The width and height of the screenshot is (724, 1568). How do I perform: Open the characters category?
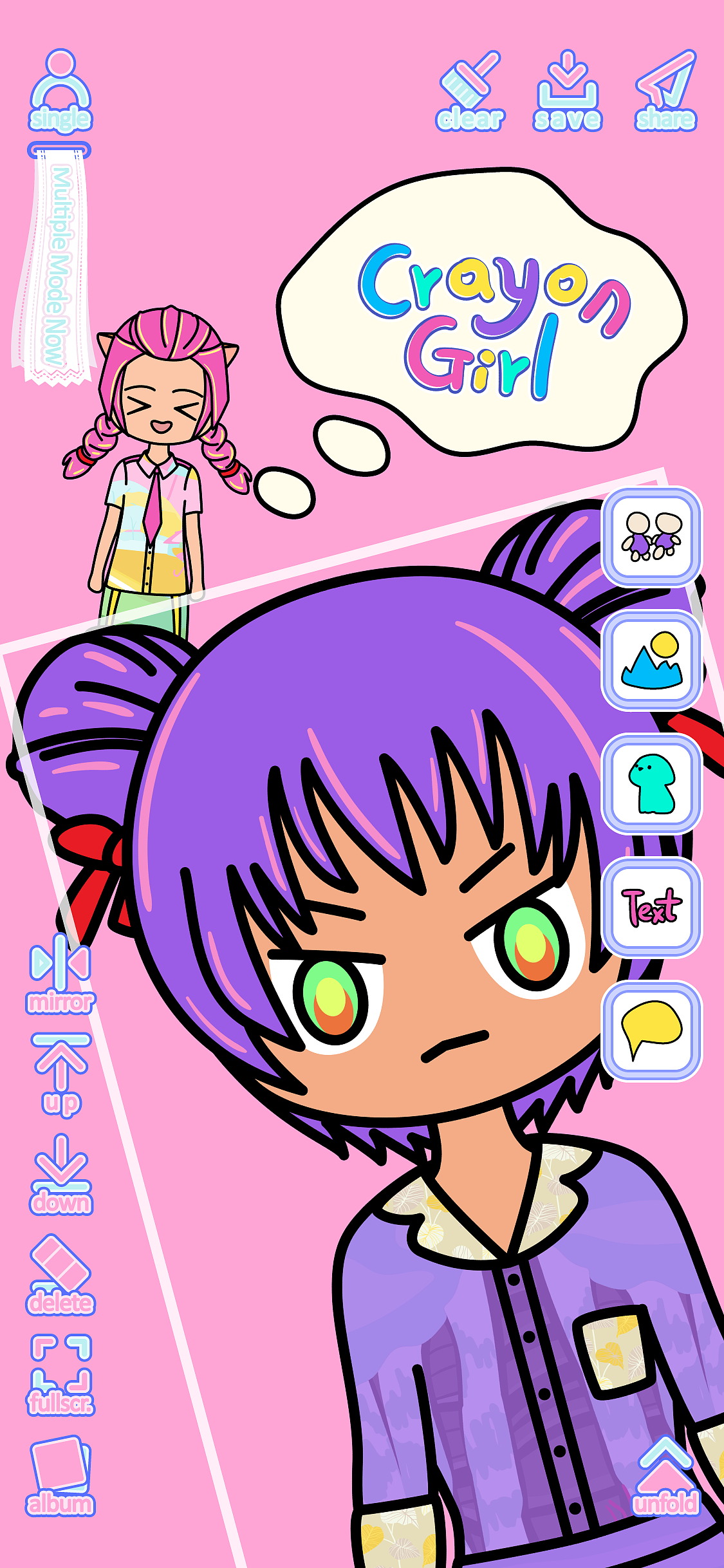pyautogui.click(x=651, y=537)
